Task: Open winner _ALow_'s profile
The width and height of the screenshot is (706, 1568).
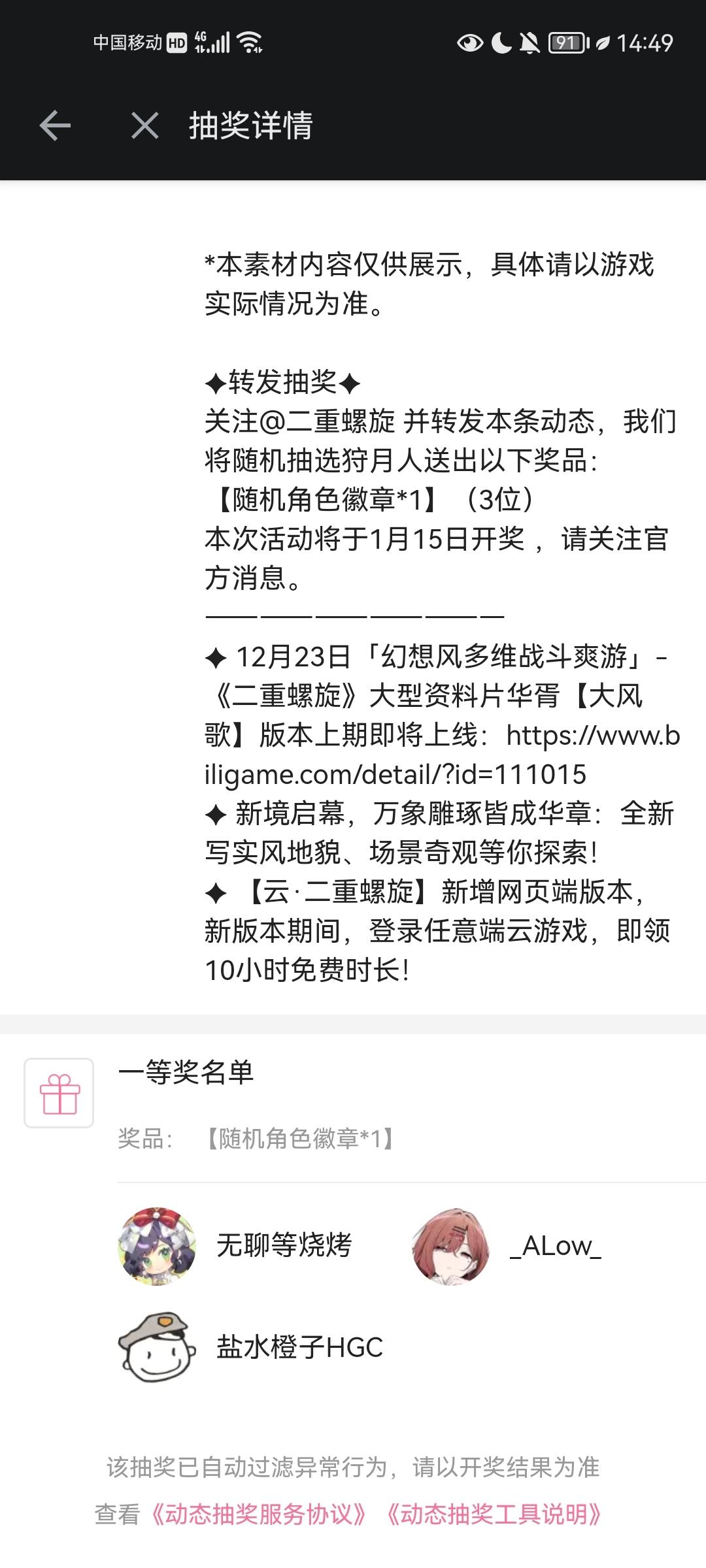Action: [450, 1246]
